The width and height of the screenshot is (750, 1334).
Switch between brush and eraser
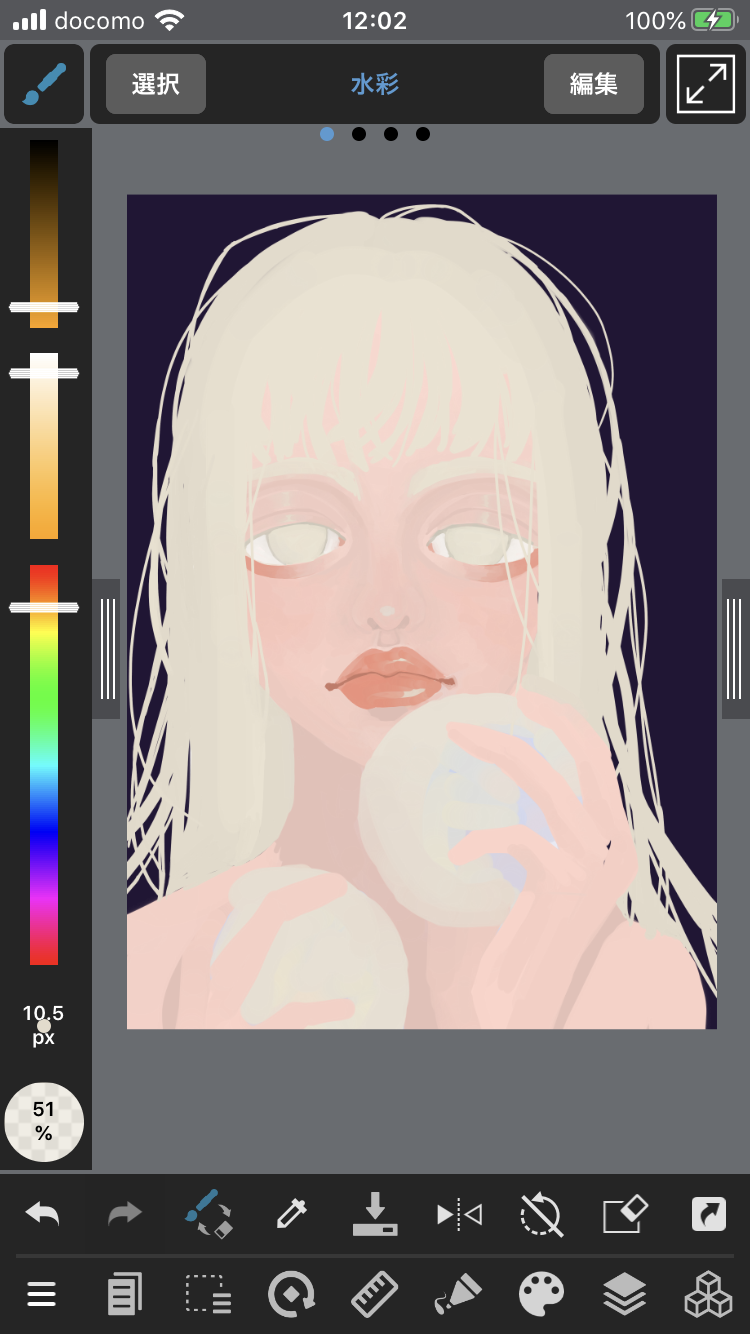pos(209,1215)
